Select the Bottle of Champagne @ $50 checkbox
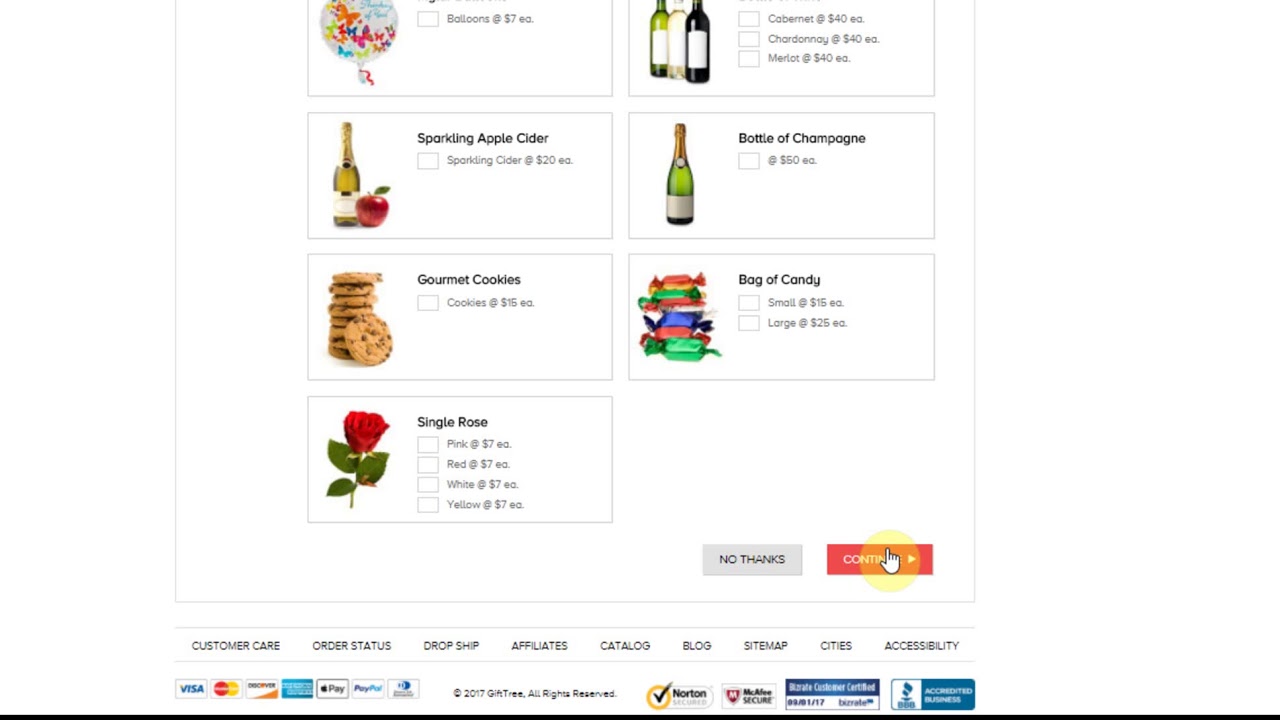 pos(749,161)
